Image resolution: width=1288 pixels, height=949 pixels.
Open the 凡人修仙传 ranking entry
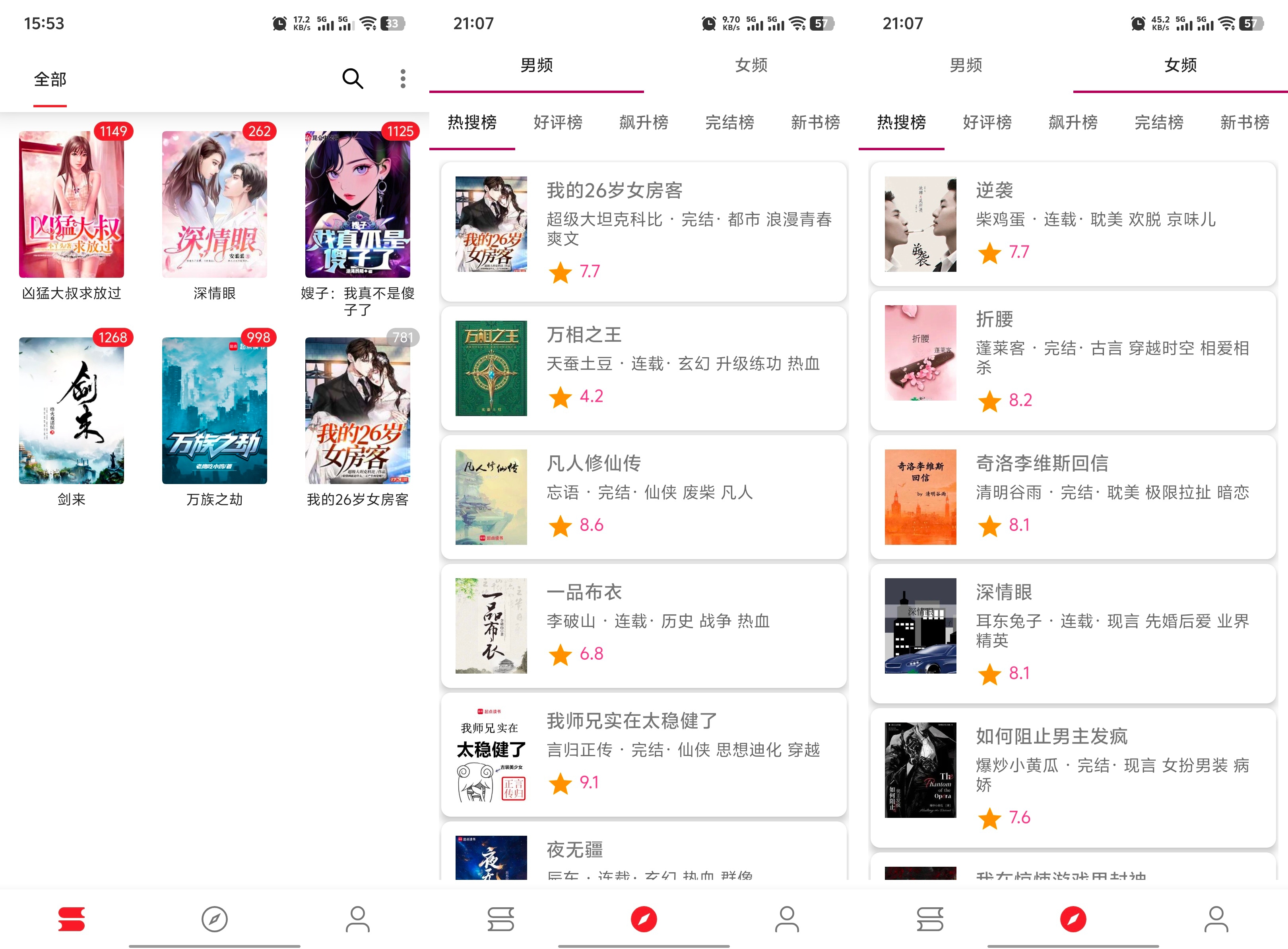[x=644, y=497]
